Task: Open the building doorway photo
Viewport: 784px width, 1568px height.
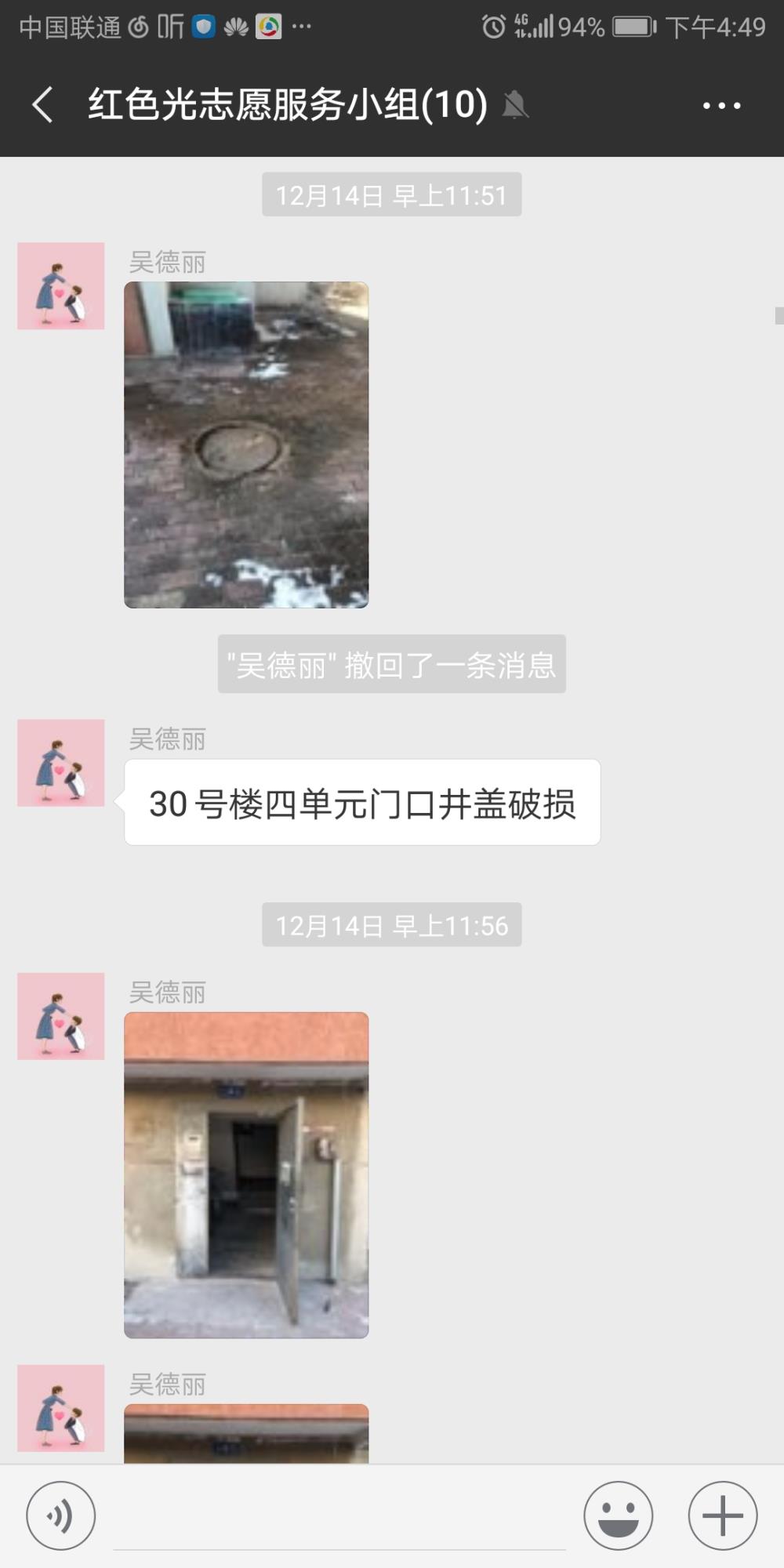Action: point(246,1174)
